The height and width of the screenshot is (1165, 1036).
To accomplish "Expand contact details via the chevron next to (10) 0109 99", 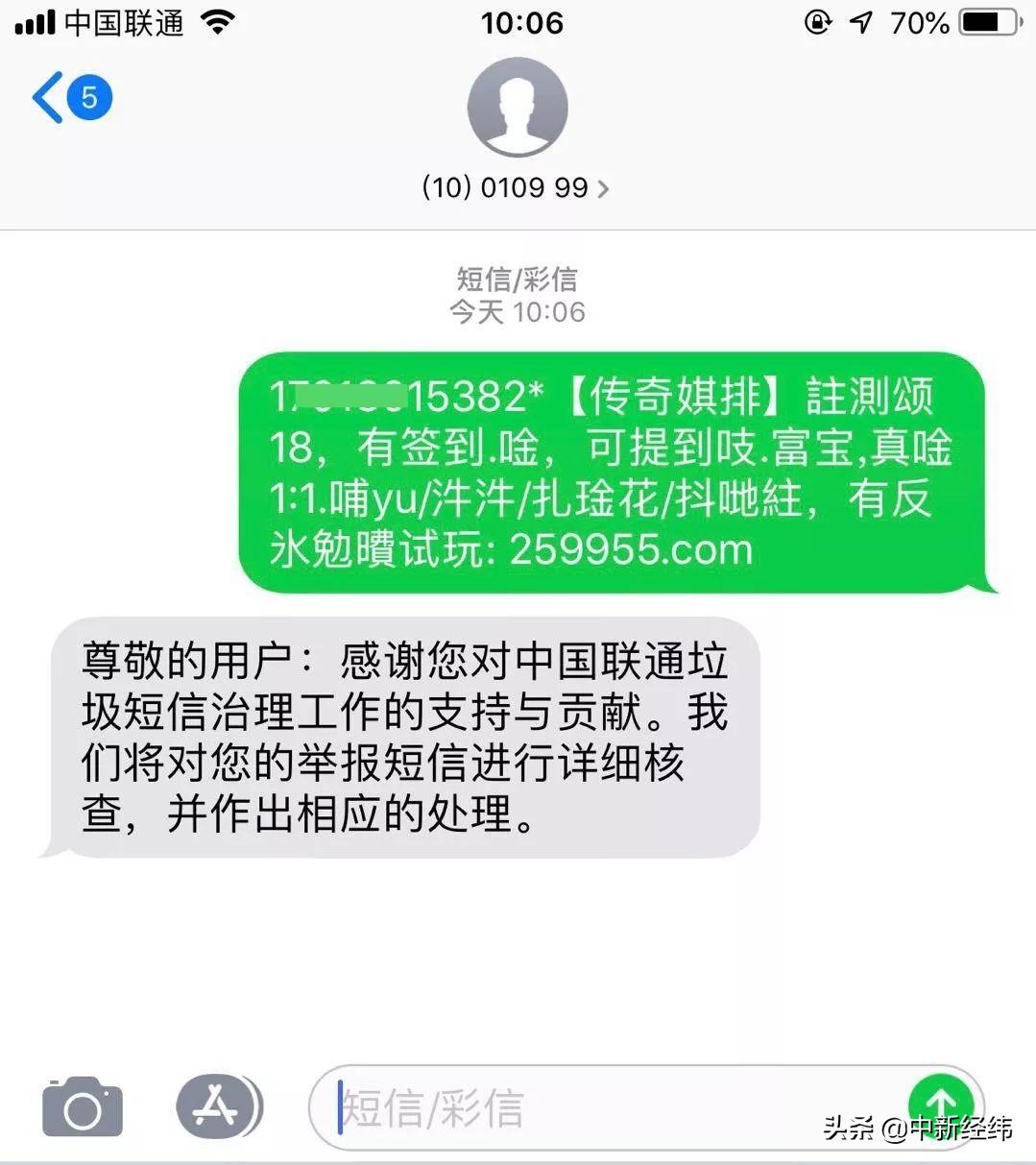I will pyautogui.click(x=604, y=188).
